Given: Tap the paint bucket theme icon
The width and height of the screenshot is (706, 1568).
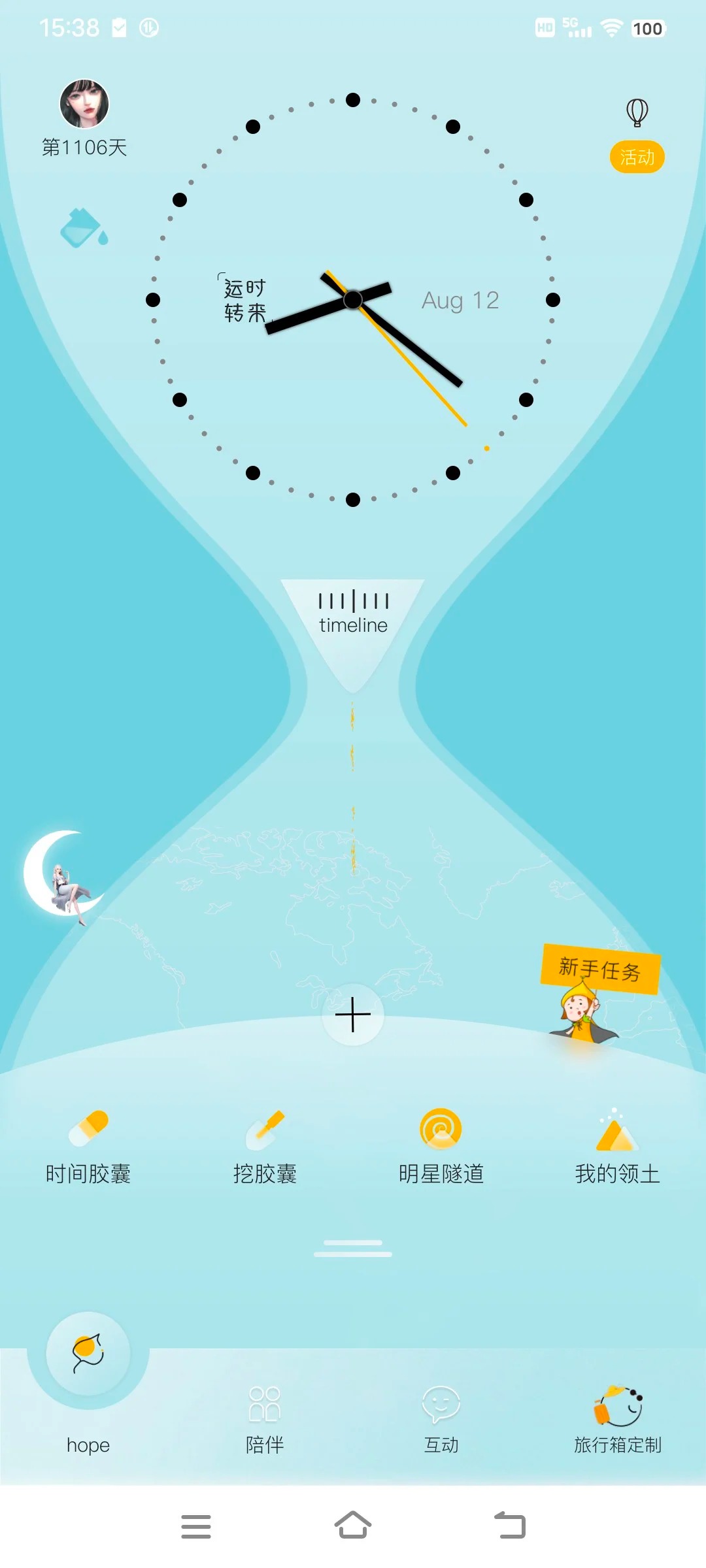Looking at the screenshot, I should tap(84, 228).
